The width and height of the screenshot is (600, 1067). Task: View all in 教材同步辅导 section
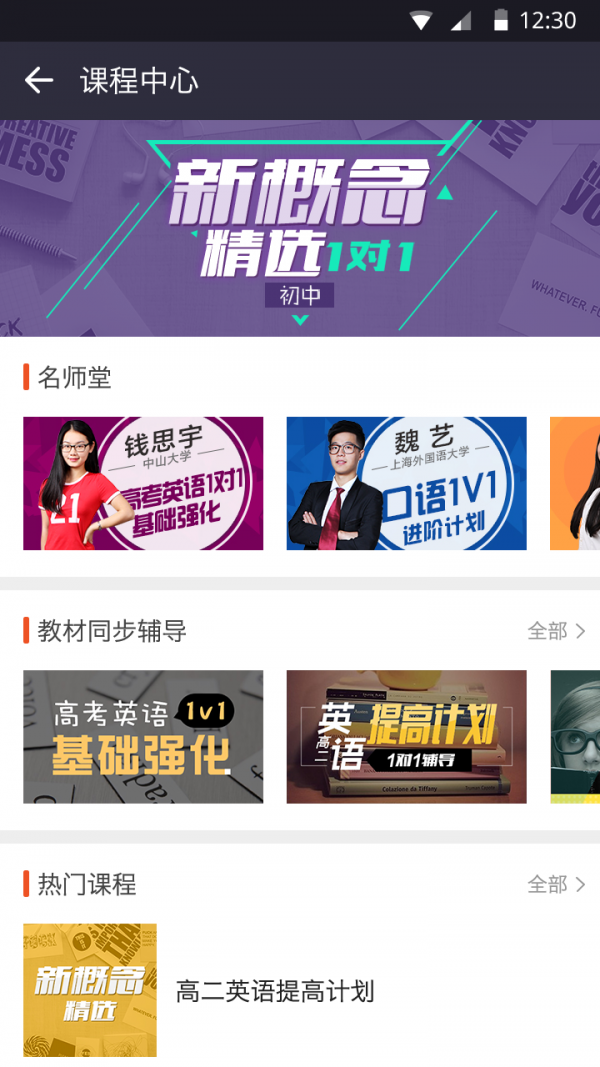[x=556, y=631]
